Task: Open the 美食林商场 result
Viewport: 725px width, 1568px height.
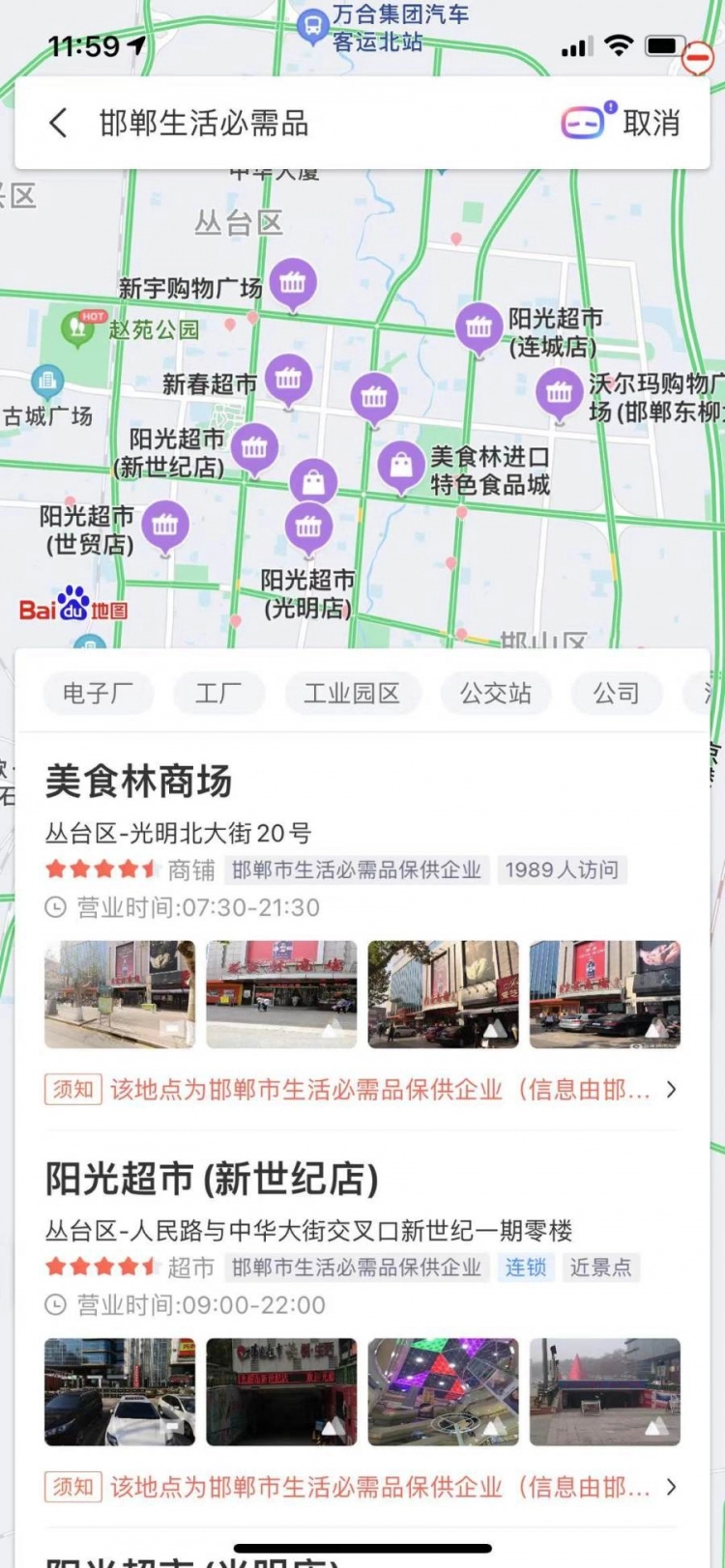Action: 138,781
